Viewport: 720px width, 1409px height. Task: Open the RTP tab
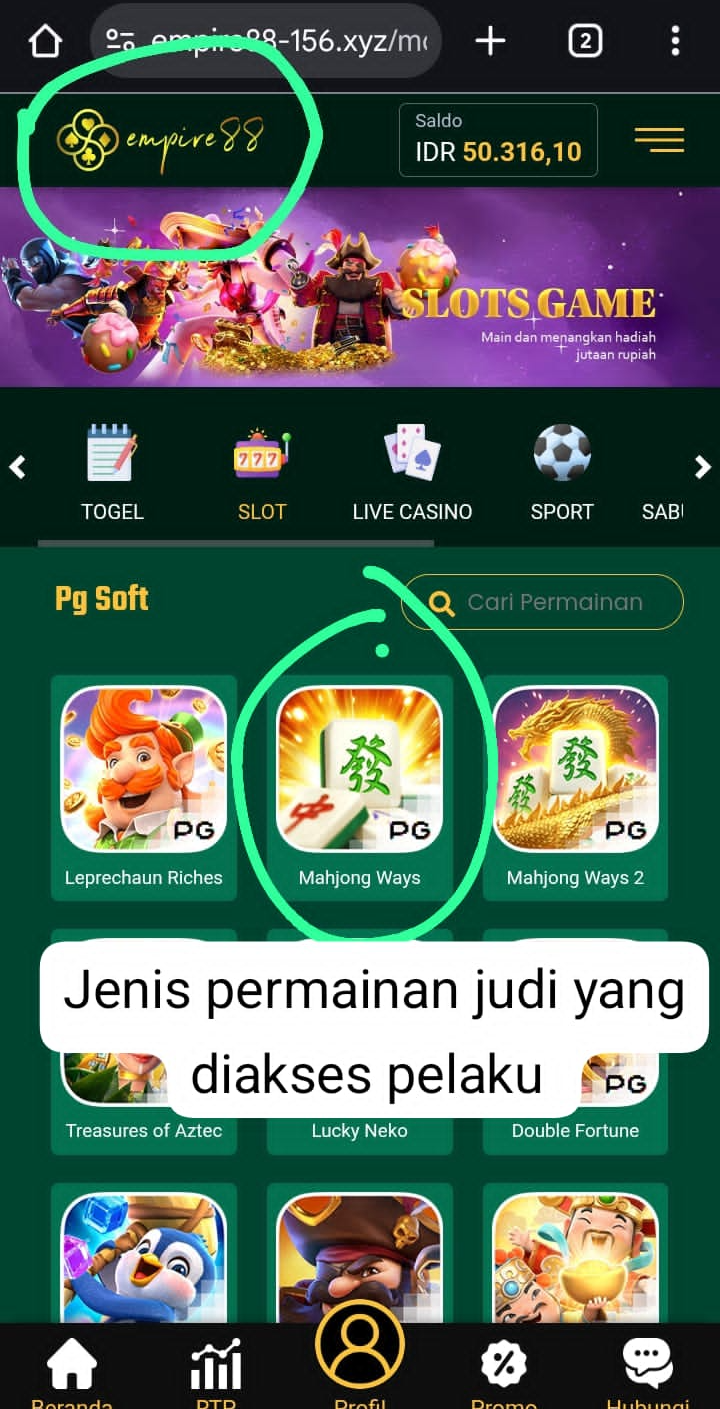(x=216, y=1370)
